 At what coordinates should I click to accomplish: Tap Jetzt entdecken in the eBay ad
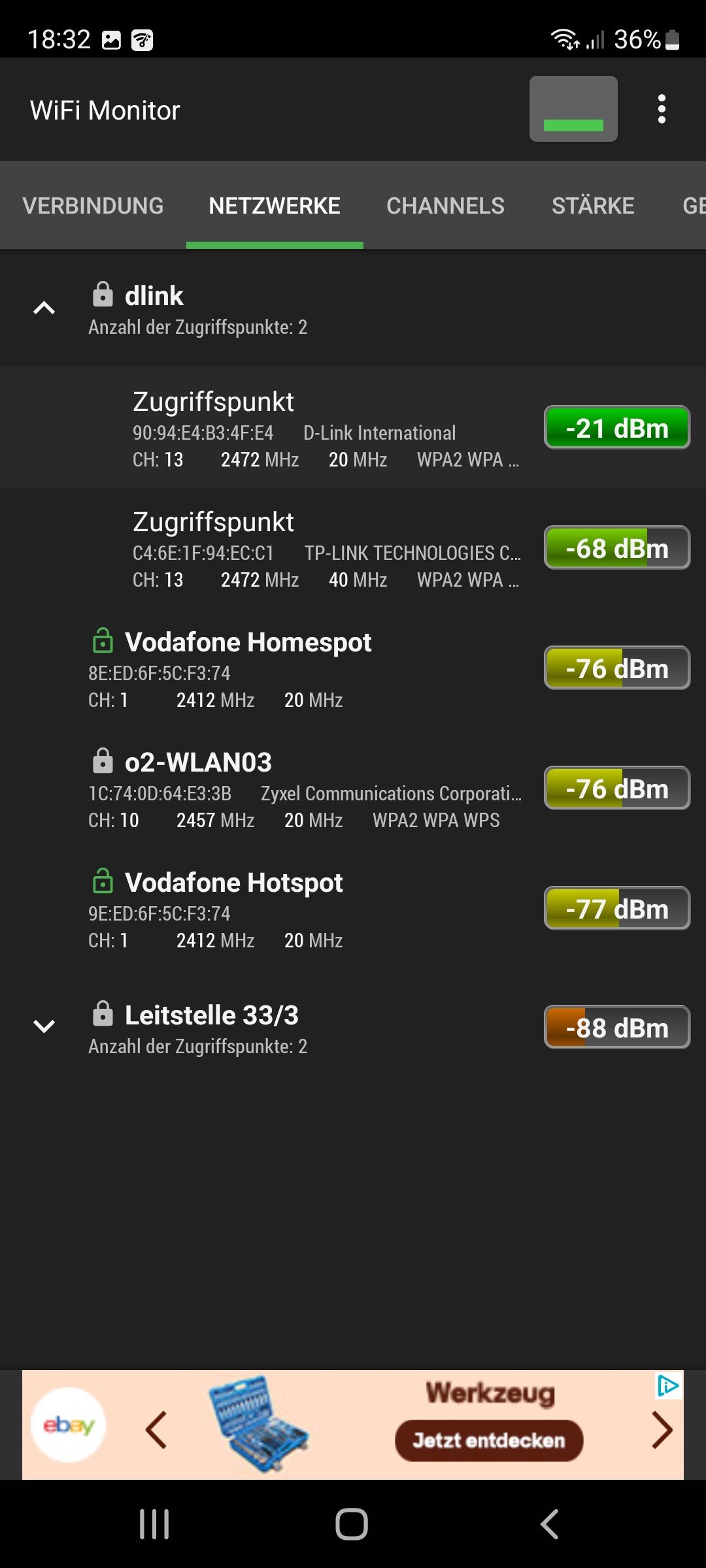pyautogui.click(x=488, y=1440)
